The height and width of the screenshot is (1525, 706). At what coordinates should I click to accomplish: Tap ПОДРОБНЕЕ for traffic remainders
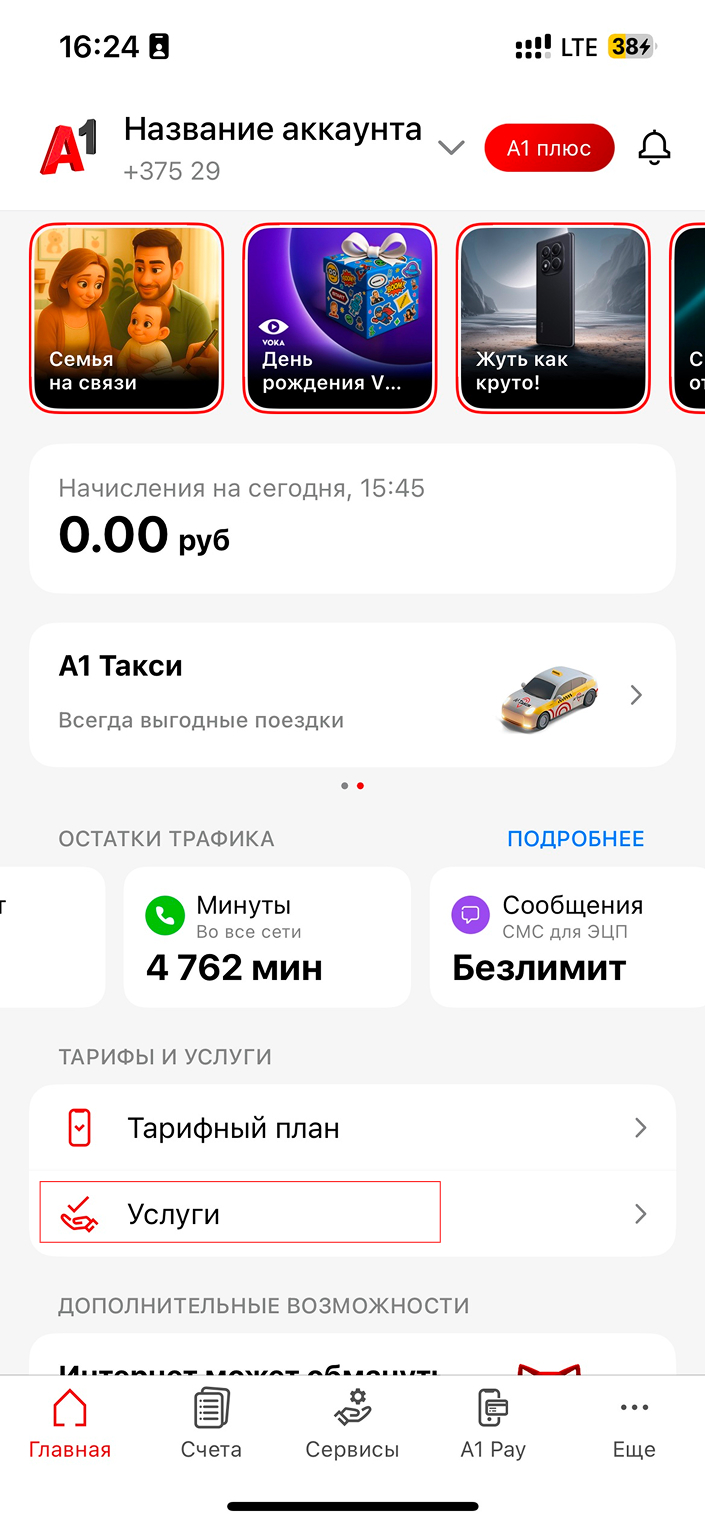pyautogui.click(x=575, y=839)
